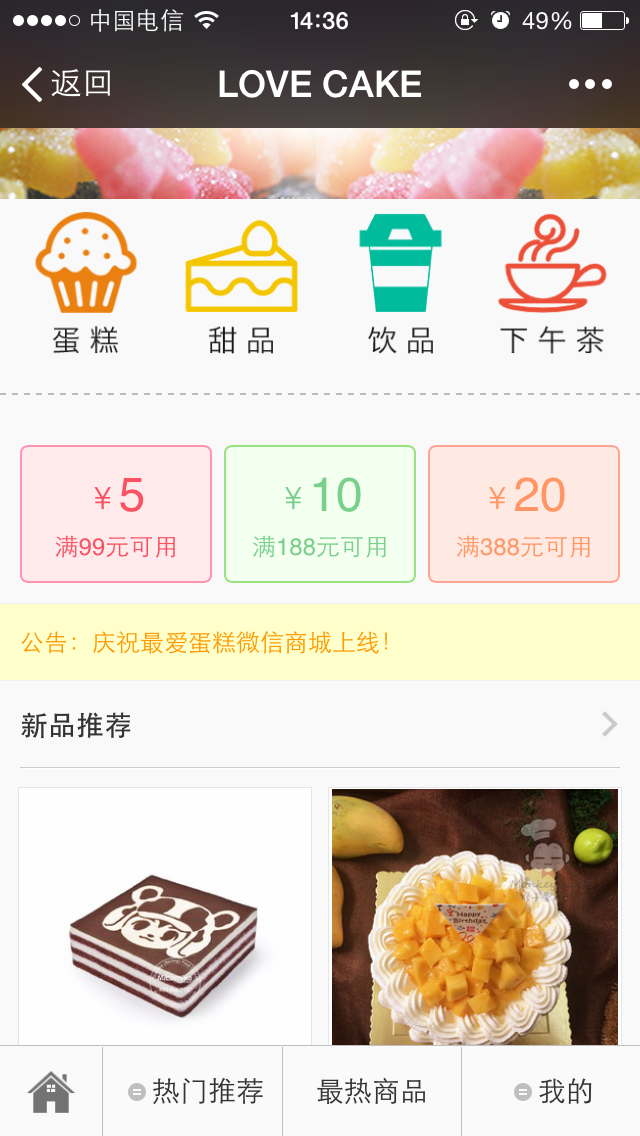This screenshot has width=640, height=1136.
Task: Switch to 最热商品
Action: point(372,1092)
